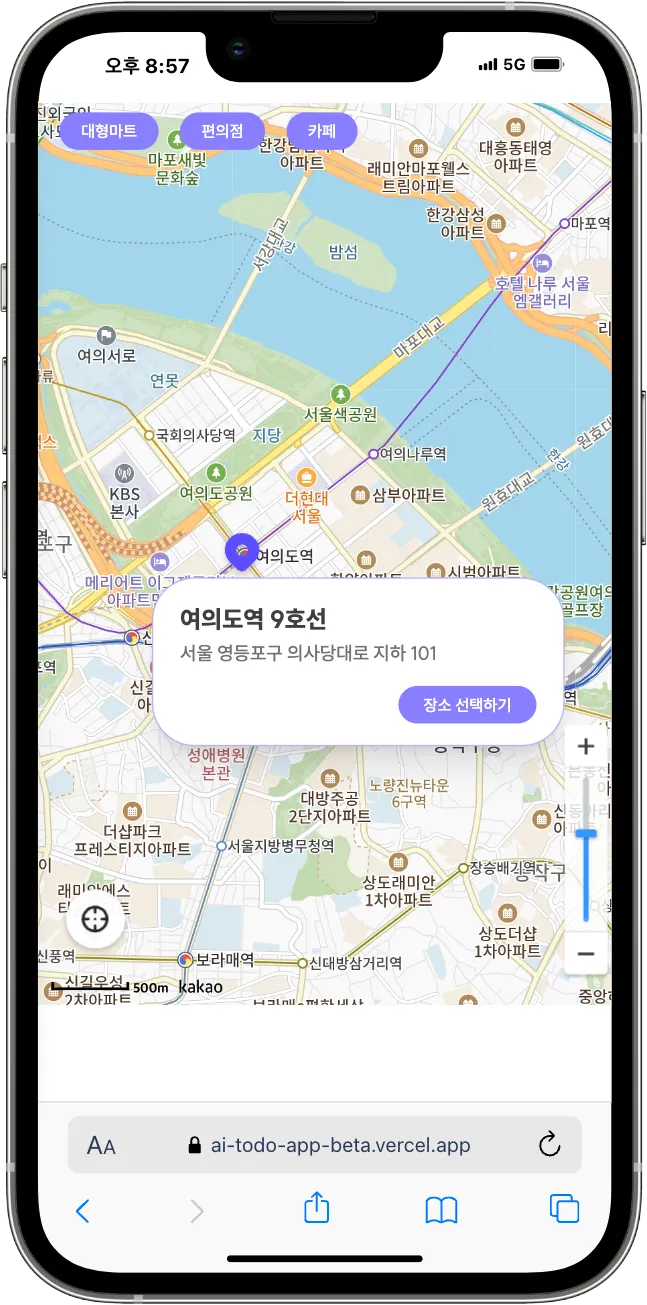The height and width of the screenshot is (1305, 647).
Task: Zoom out with the minus button
Action: (x=586, y=954)
